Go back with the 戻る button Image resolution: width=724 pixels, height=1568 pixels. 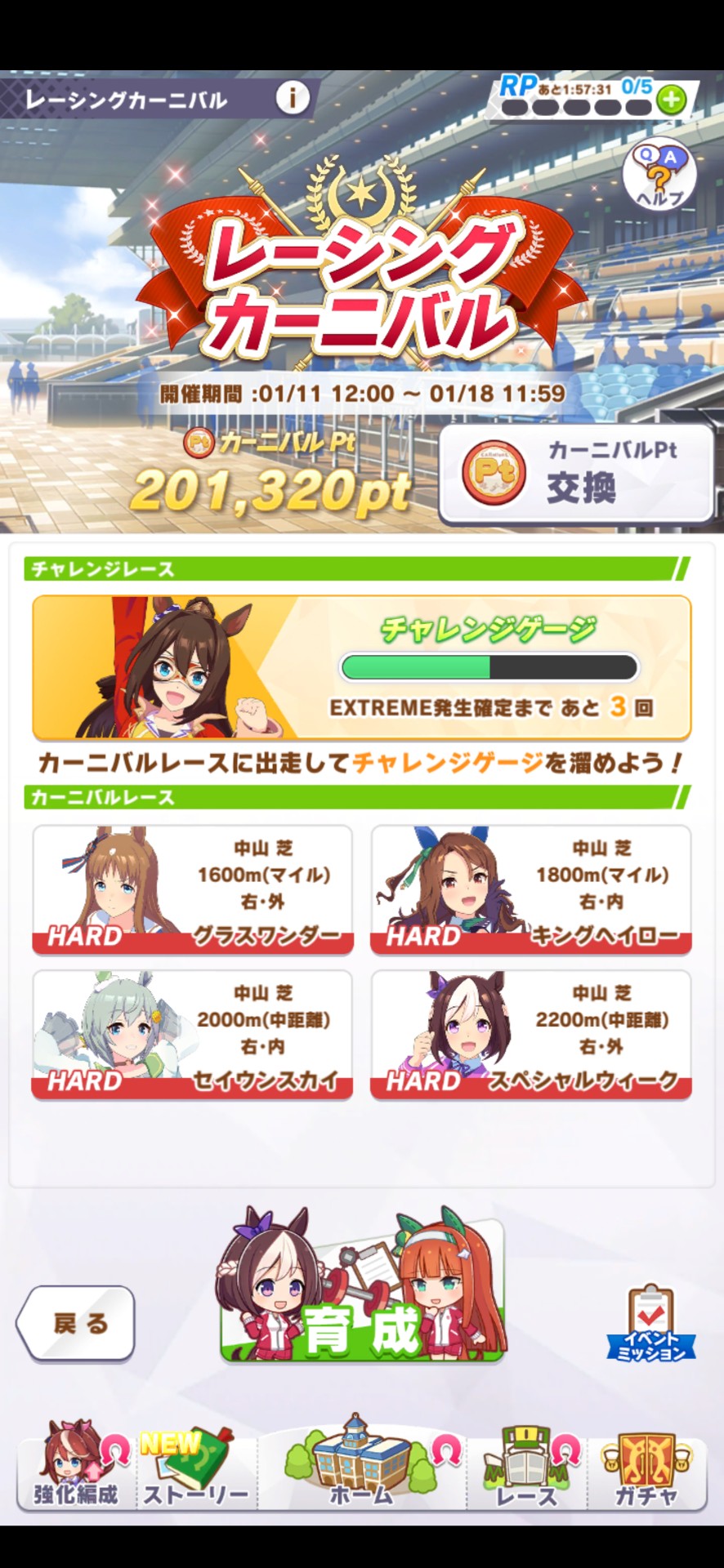tap(77, 1322)
